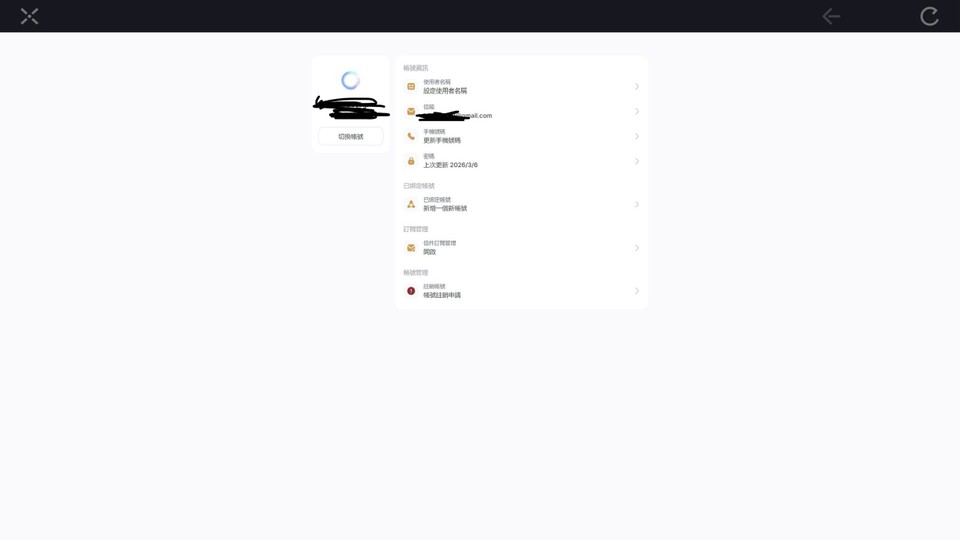Open the 註銷帳號 account deletion request

click(x=521, y=291)
